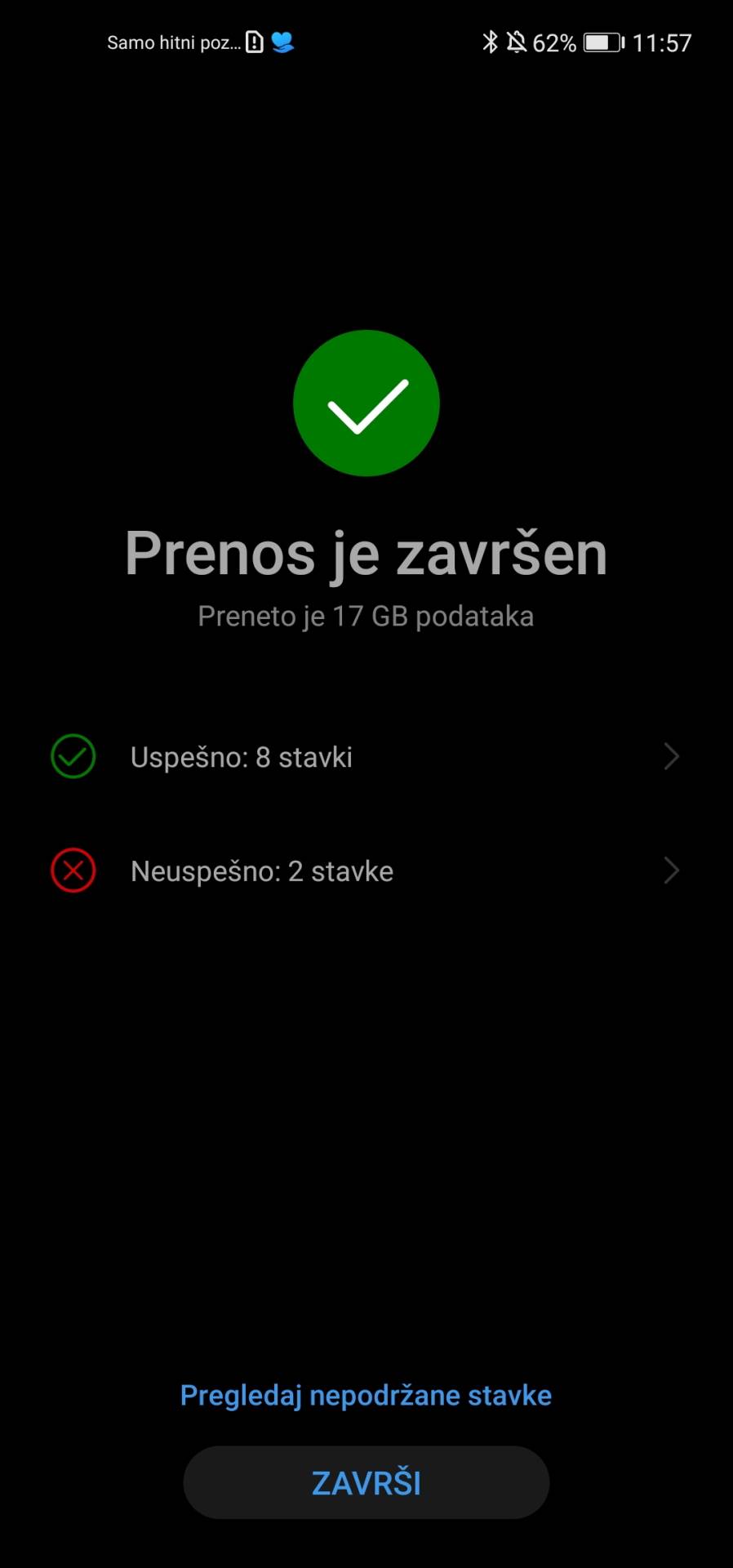
Task: Open Pregledaj nepodržane stavke link
Action: [x=366, y=1396]
